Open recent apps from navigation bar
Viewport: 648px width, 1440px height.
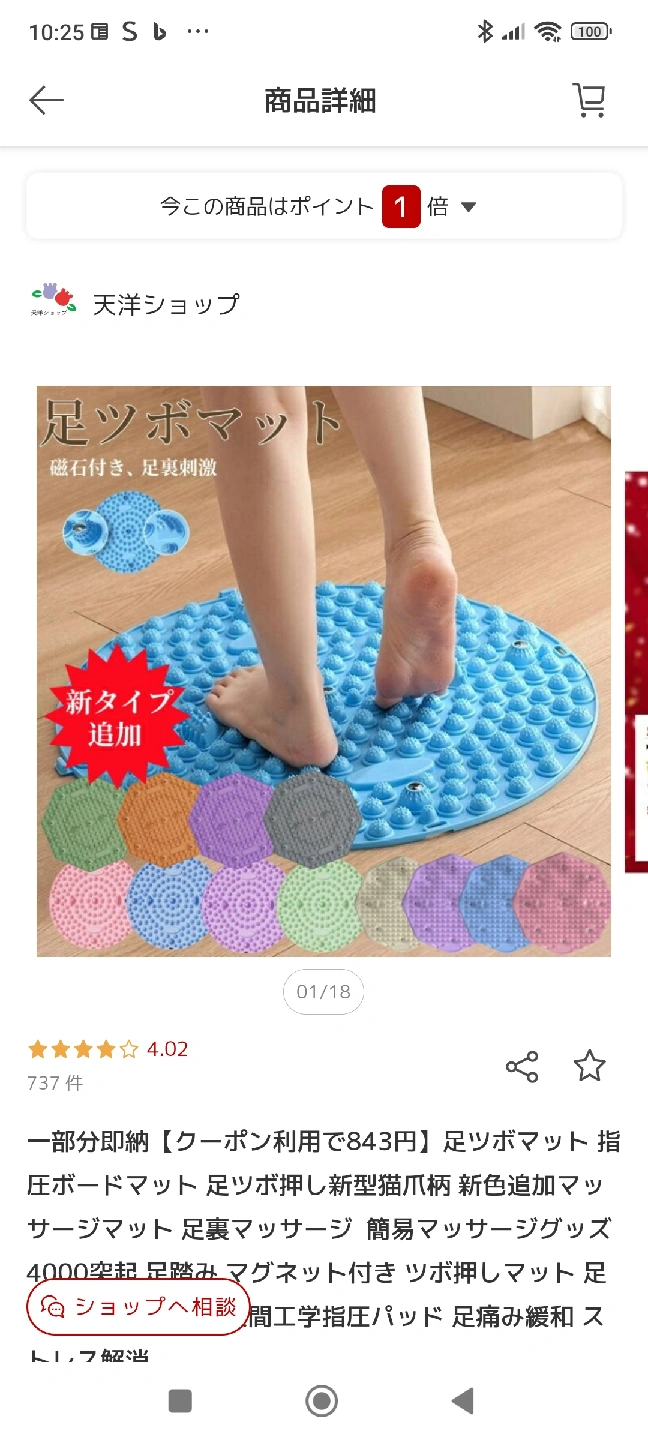coord(180,1401)
